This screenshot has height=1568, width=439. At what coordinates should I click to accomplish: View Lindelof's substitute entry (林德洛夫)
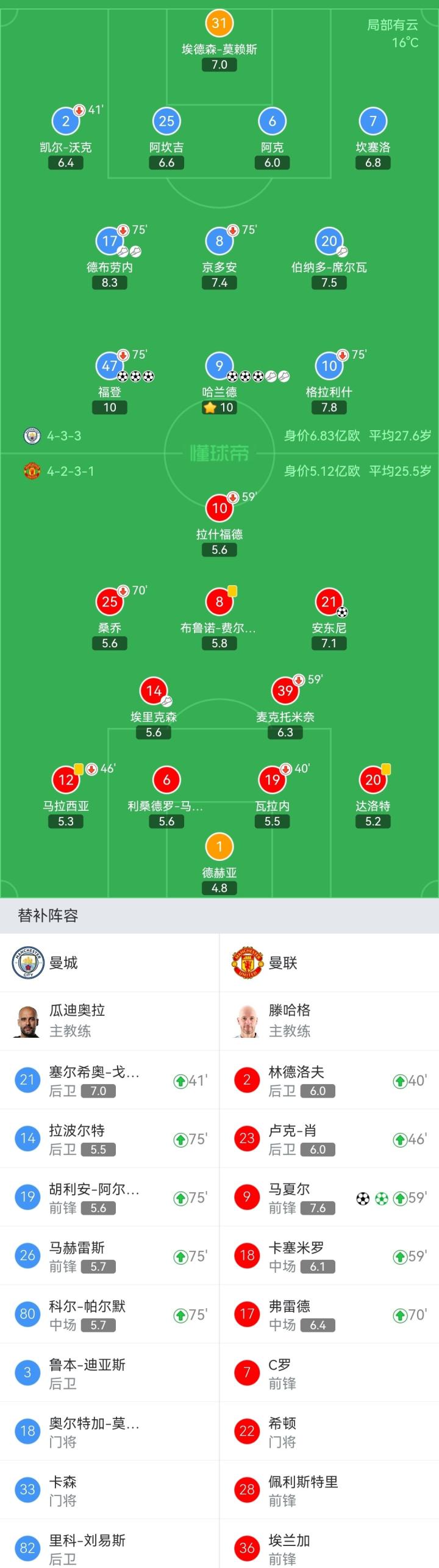point(329,1081)
